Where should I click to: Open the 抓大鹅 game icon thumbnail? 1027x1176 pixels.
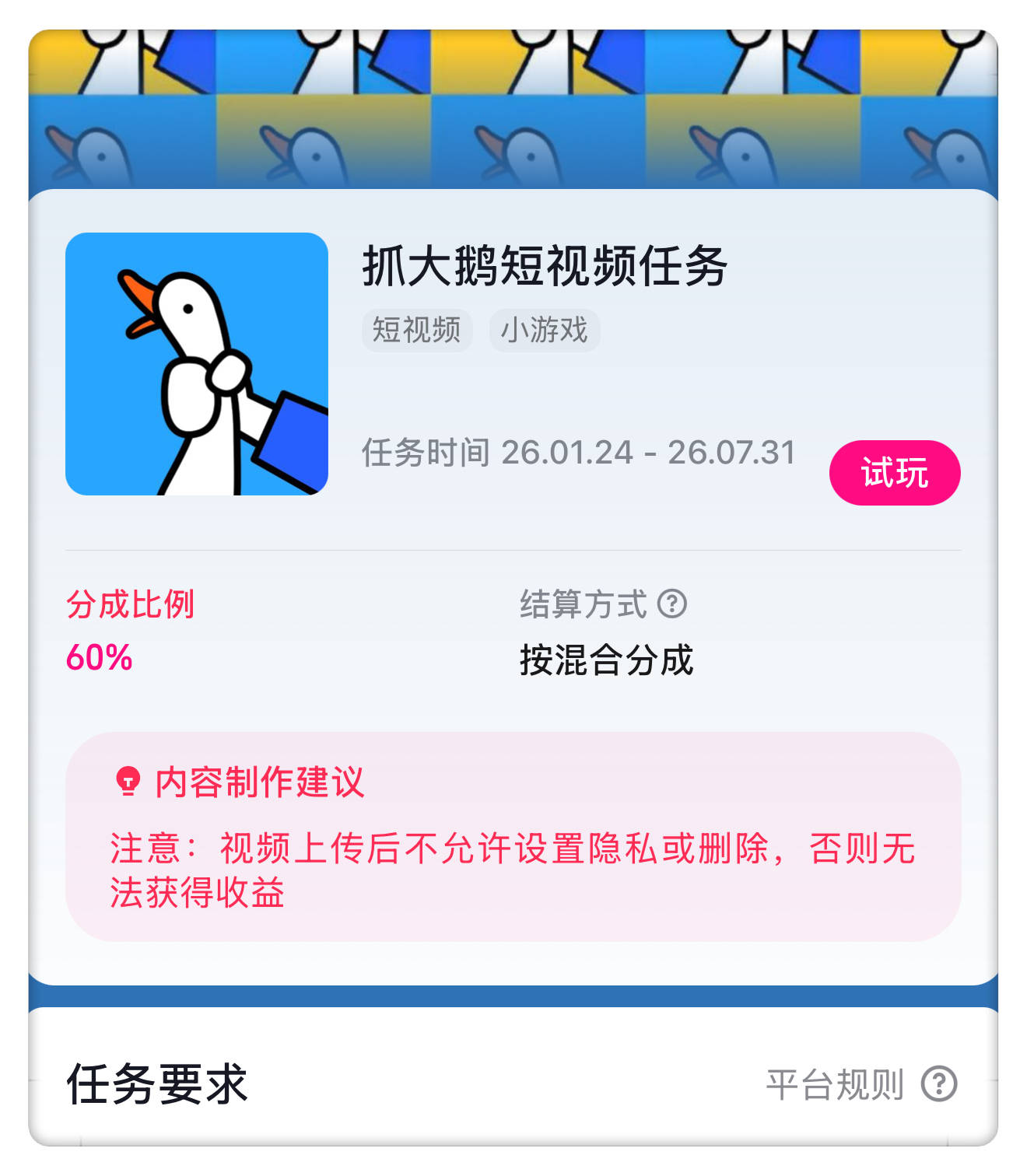(197, 364)
